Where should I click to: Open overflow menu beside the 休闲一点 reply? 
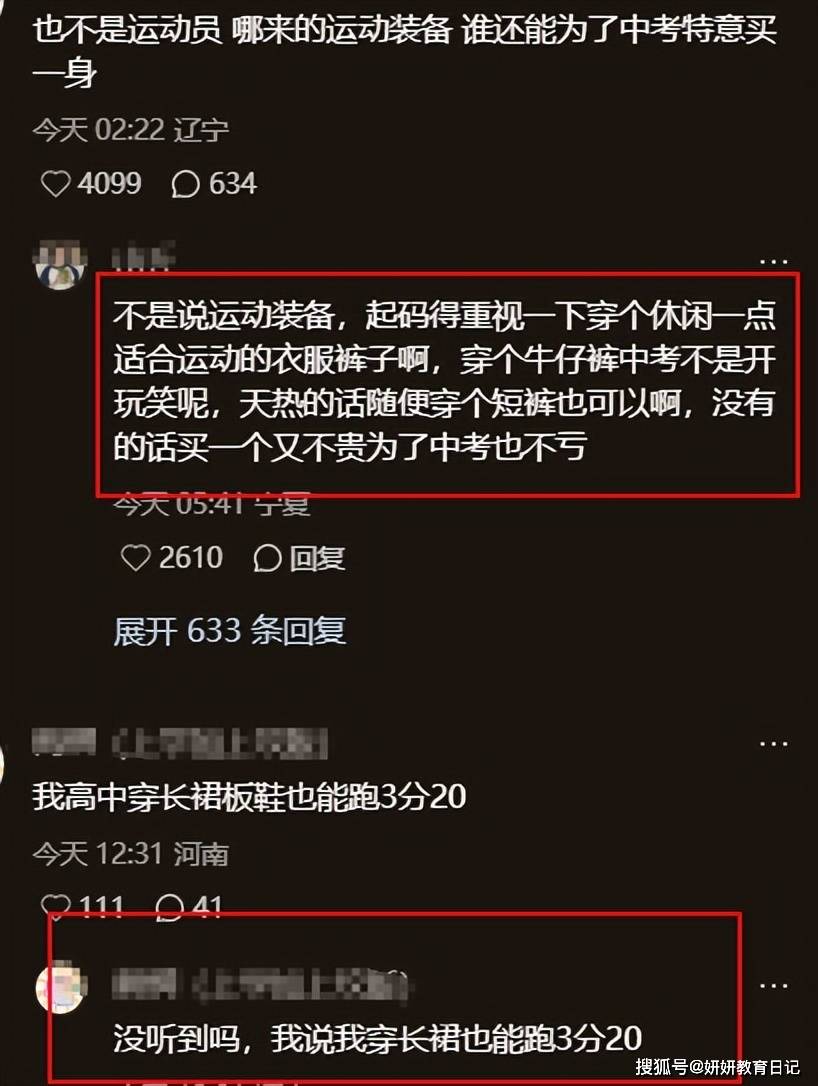coord(773,261)
